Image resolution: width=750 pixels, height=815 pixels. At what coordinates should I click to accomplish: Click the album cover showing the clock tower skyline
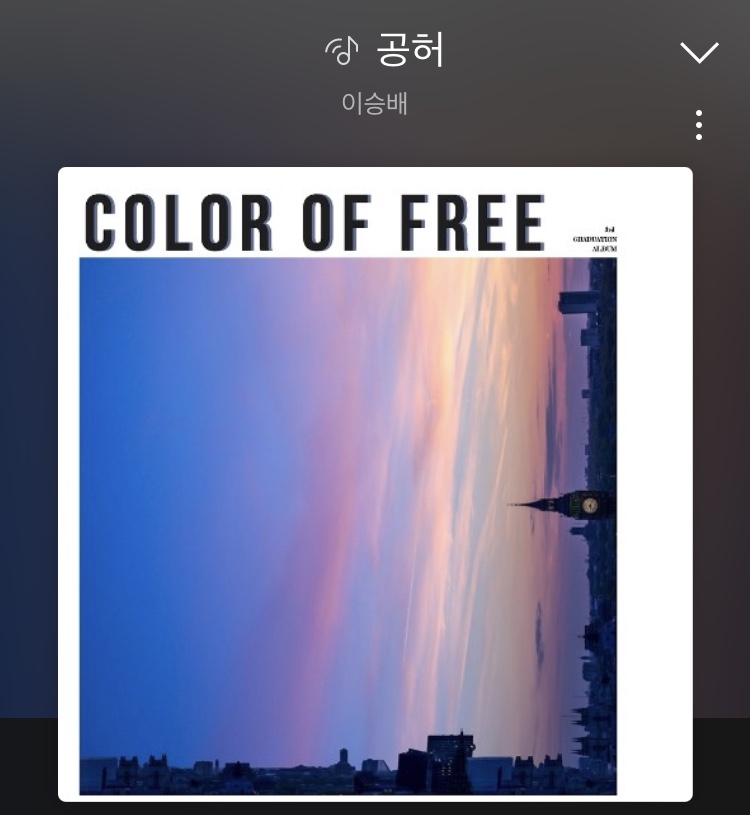374,483
